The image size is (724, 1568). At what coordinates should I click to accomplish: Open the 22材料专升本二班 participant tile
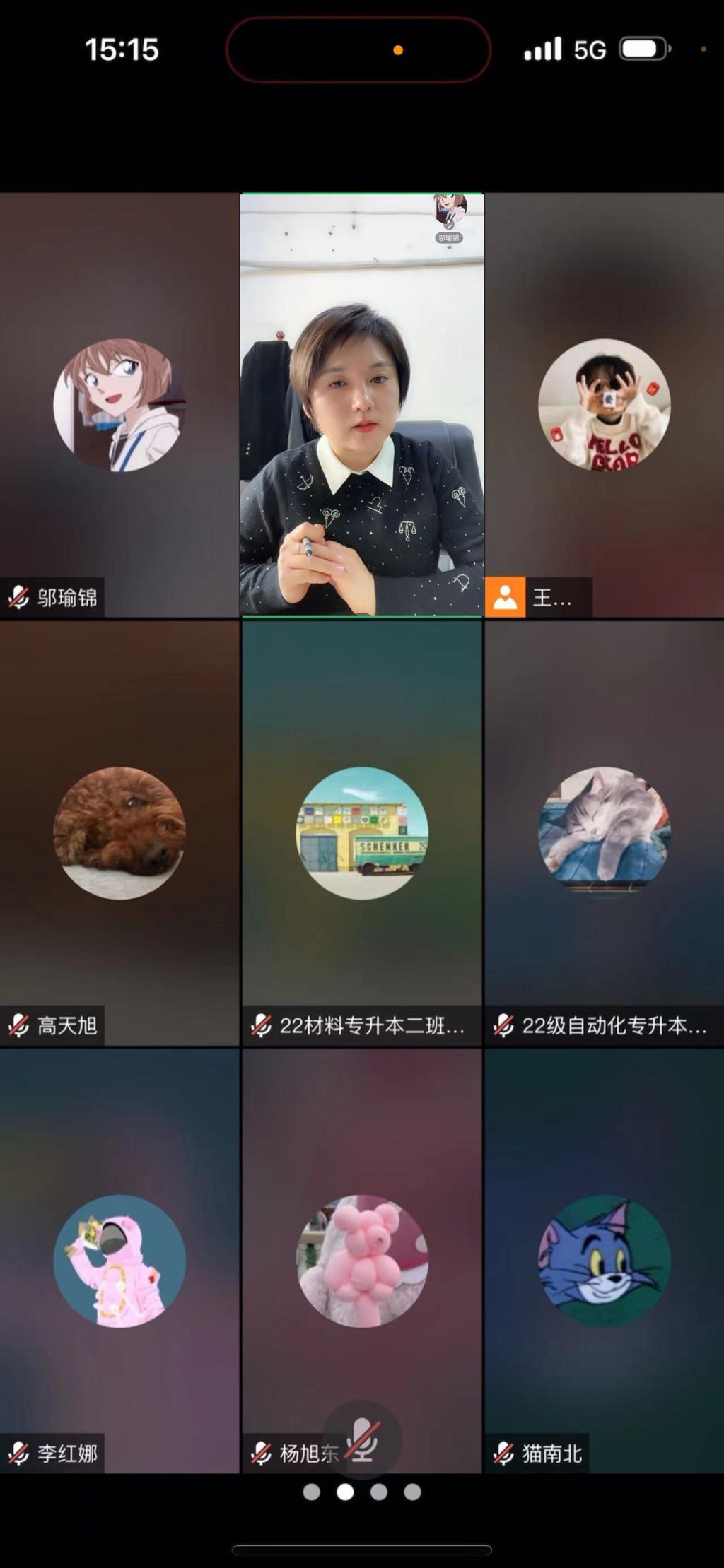coord(361,832)
